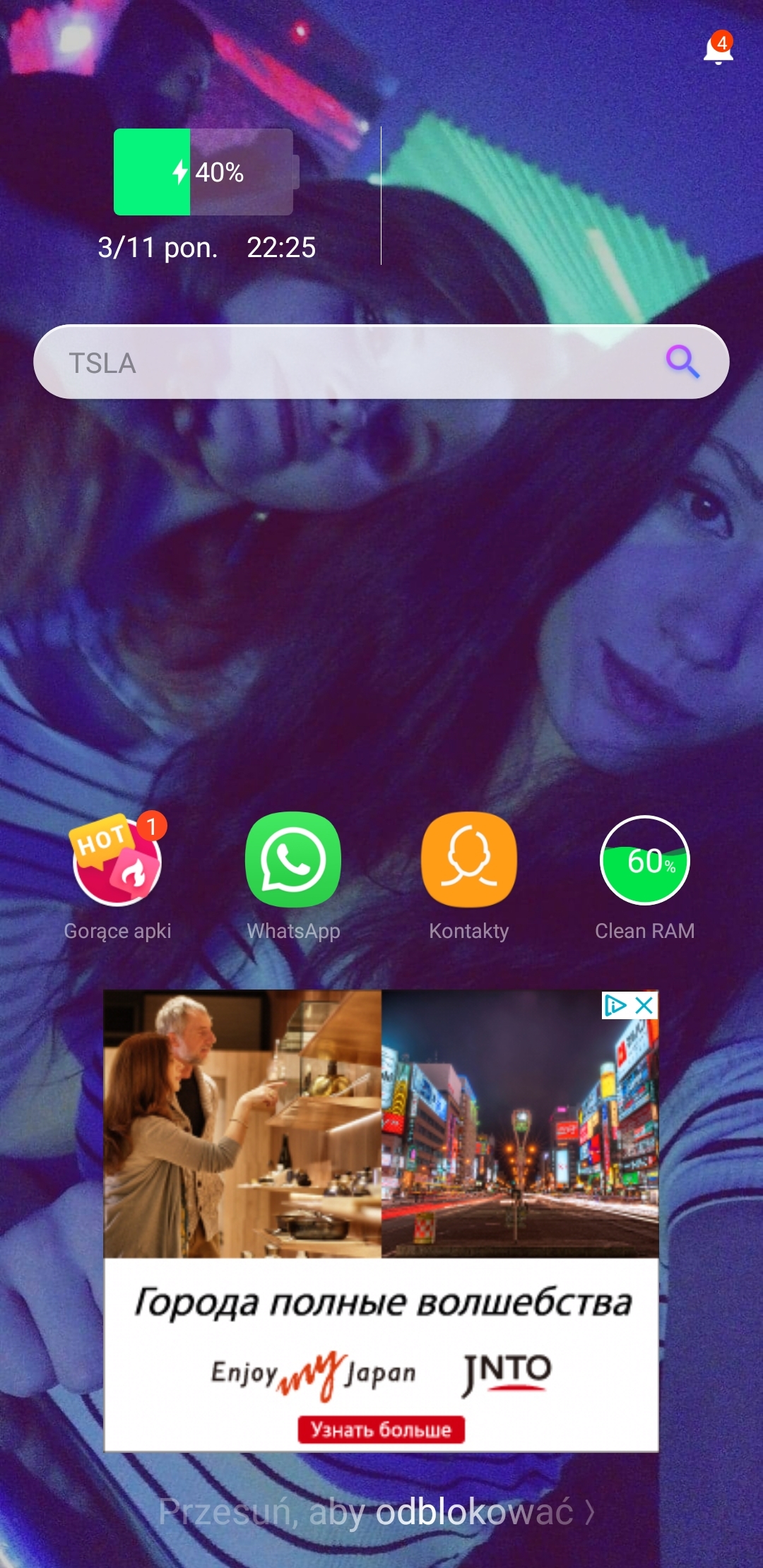Open the notifications bell
Screen dimensions: 763x1568
click(718, 49)
